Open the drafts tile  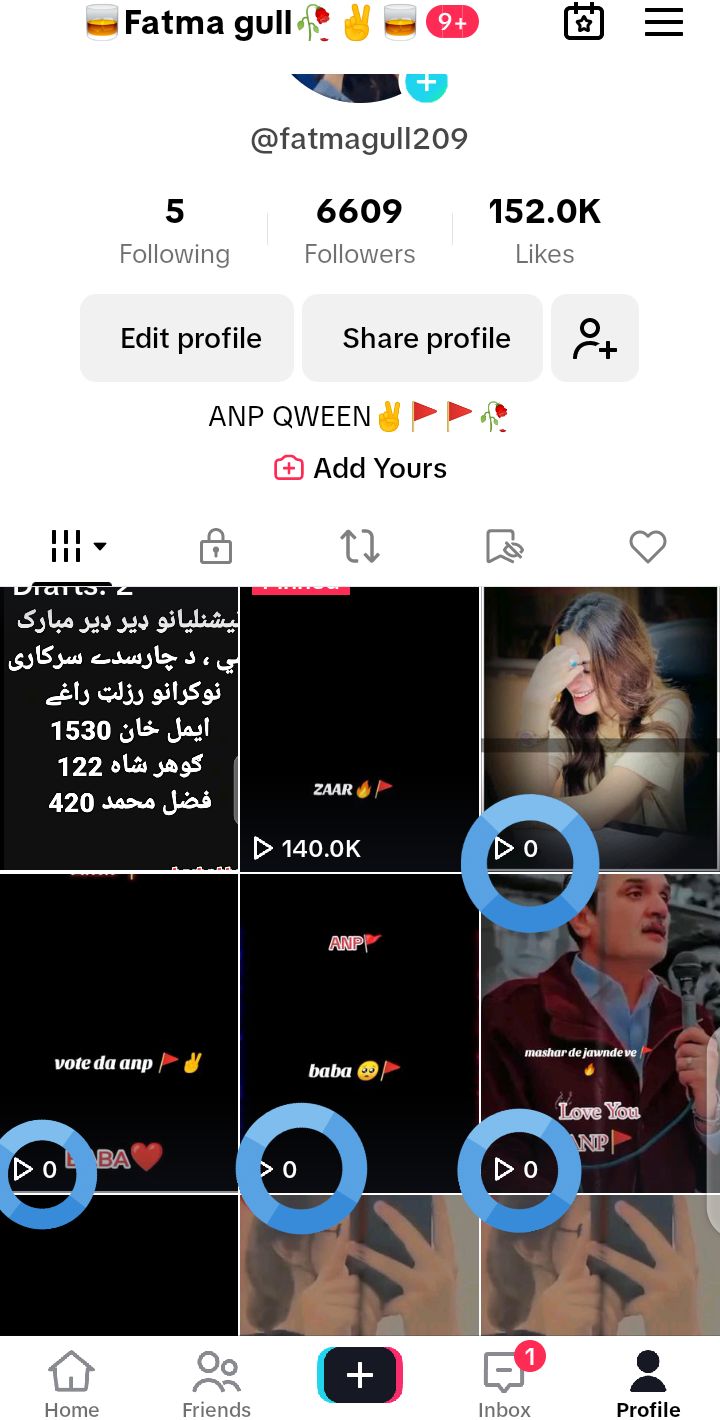119,730
